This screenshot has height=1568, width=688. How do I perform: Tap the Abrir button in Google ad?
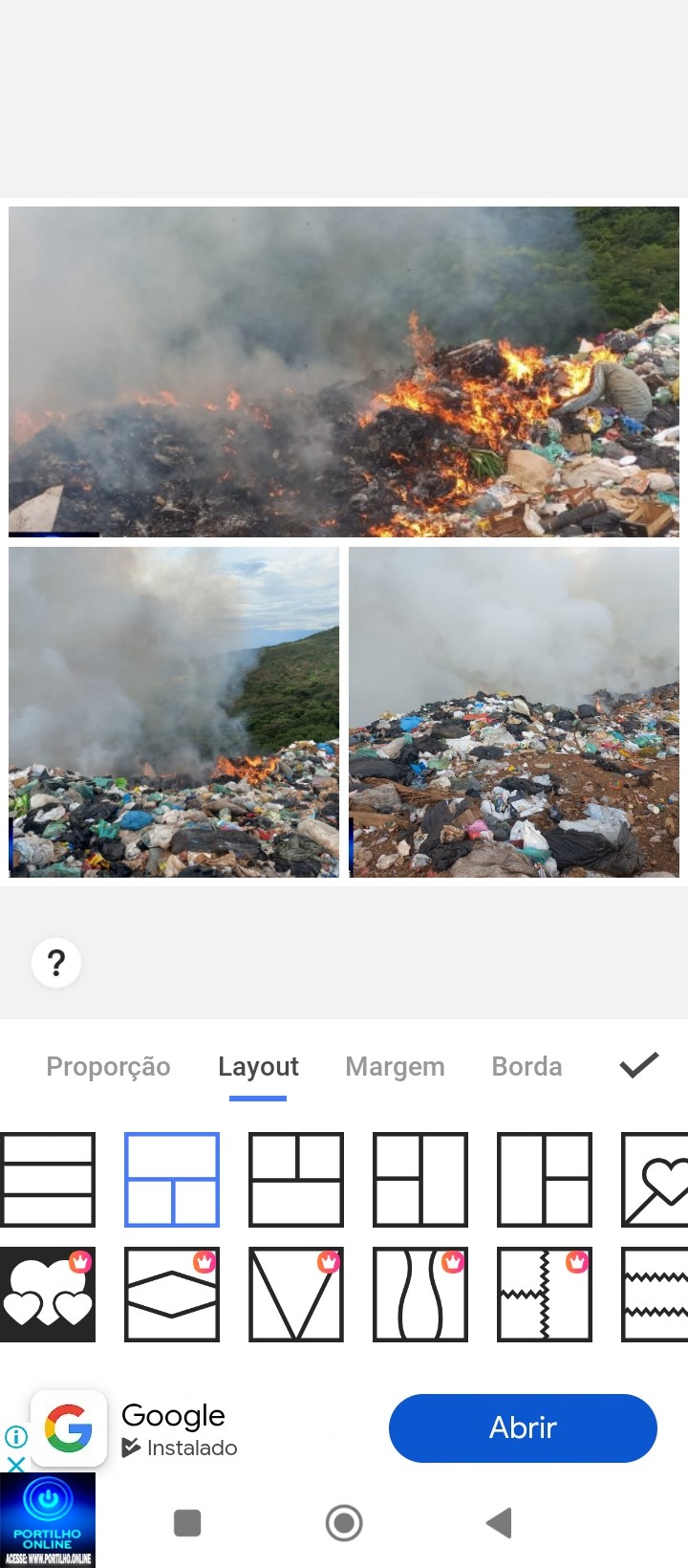pyautogui.click(x=523, y=1427)
